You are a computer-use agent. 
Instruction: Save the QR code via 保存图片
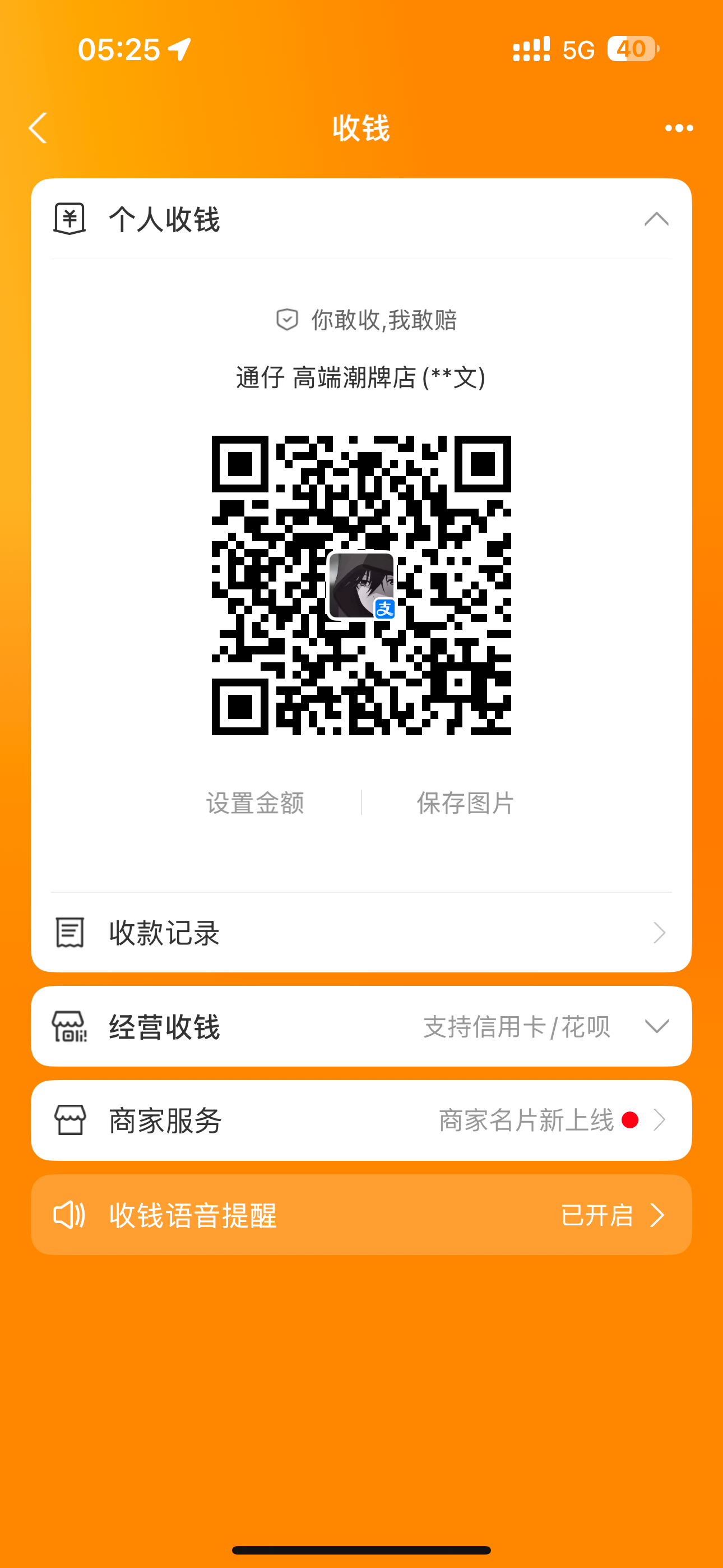465,803
